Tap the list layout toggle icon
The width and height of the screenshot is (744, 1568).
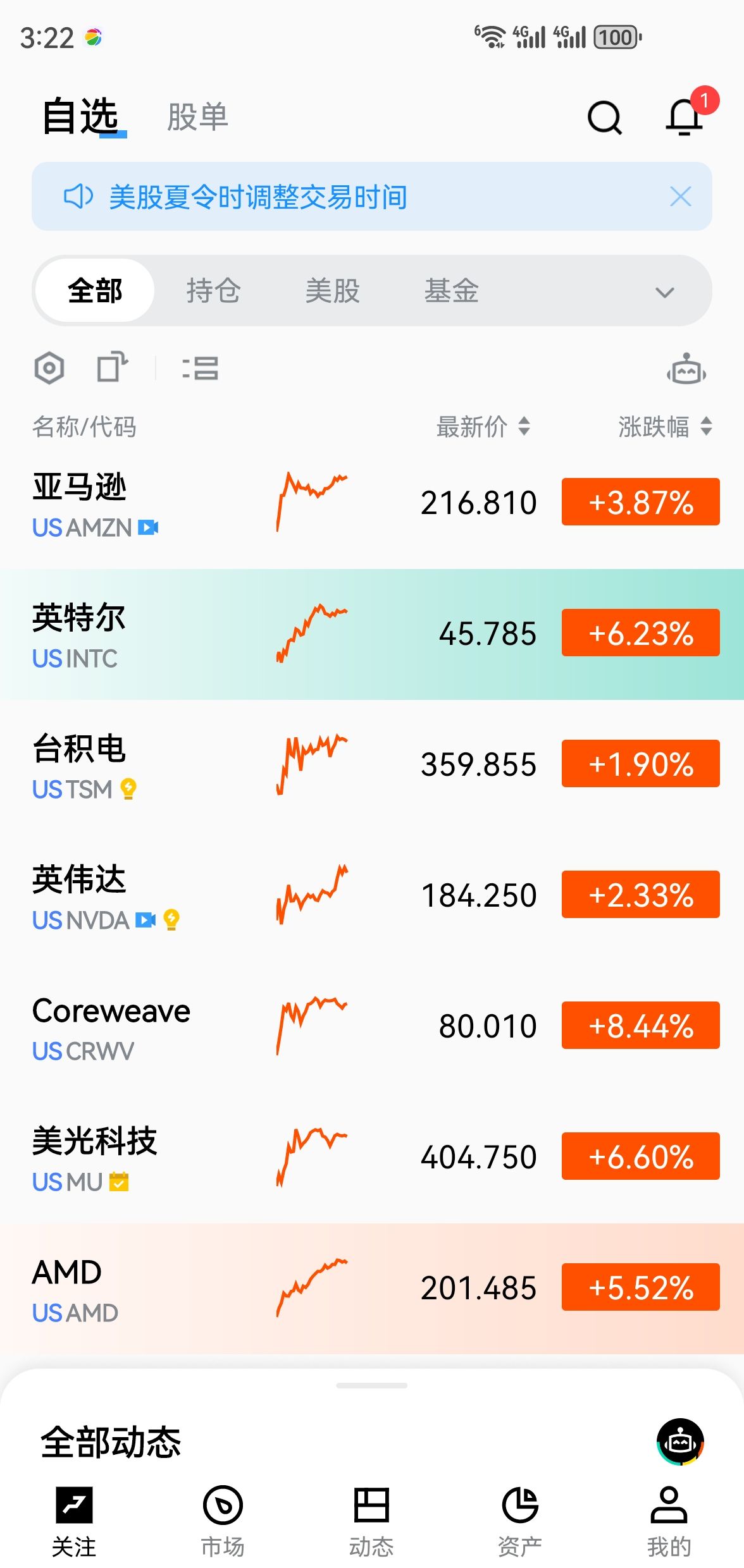(200, 368)
